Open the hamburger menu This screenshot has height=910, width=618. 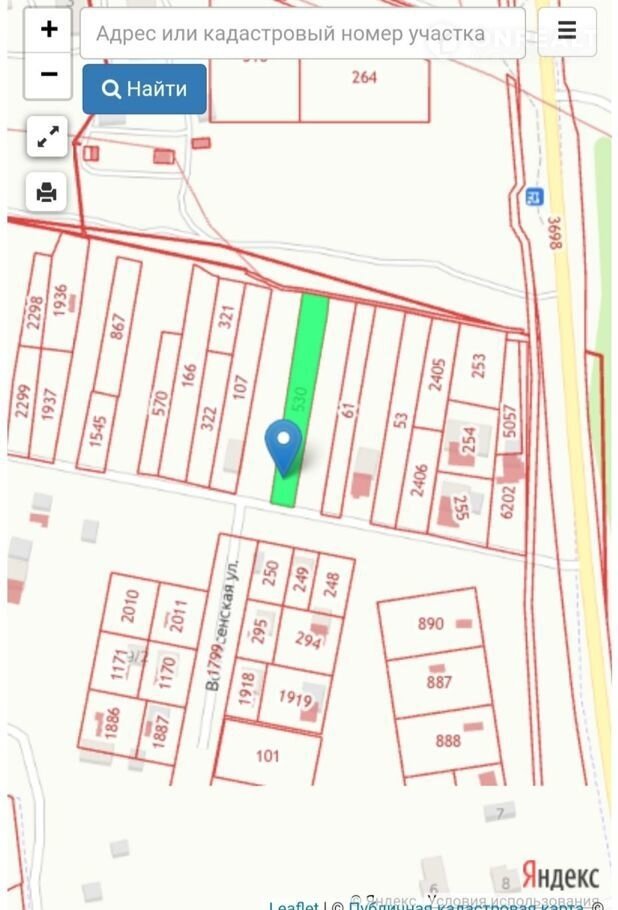[x=567, y=32]
